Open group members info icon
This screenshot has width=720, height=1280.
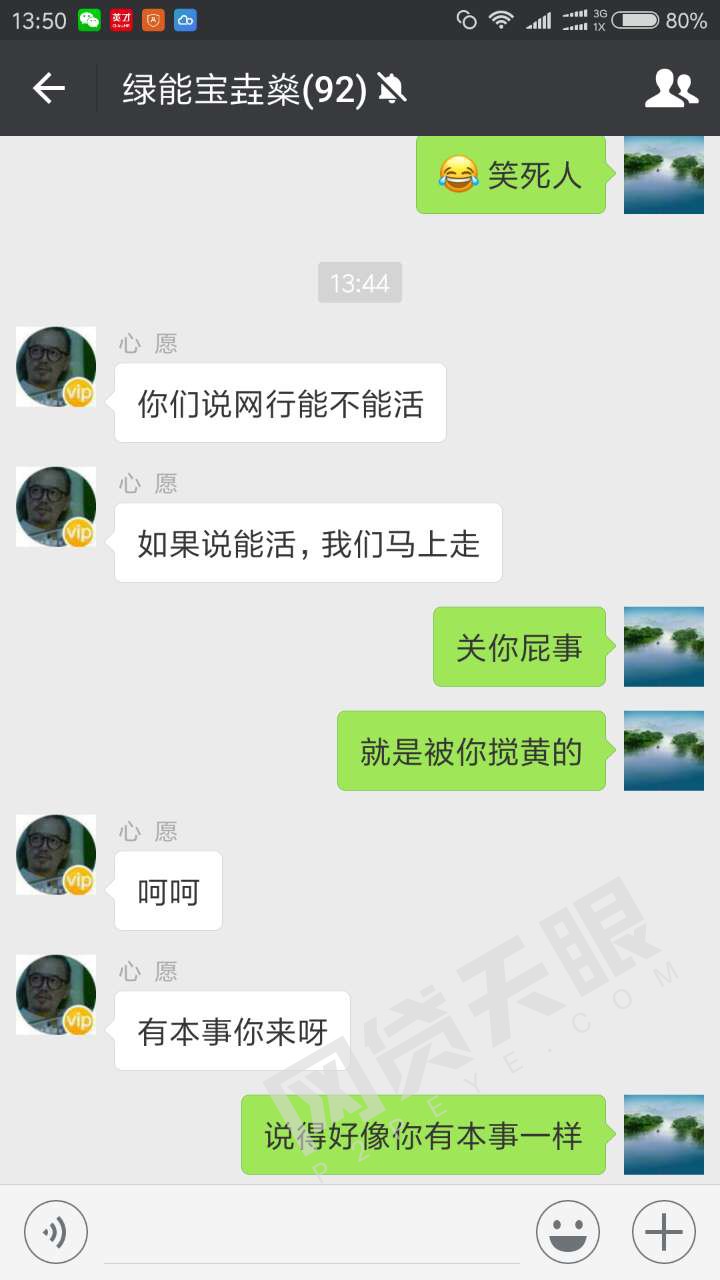pyautogui.click(x=671, y=89)
